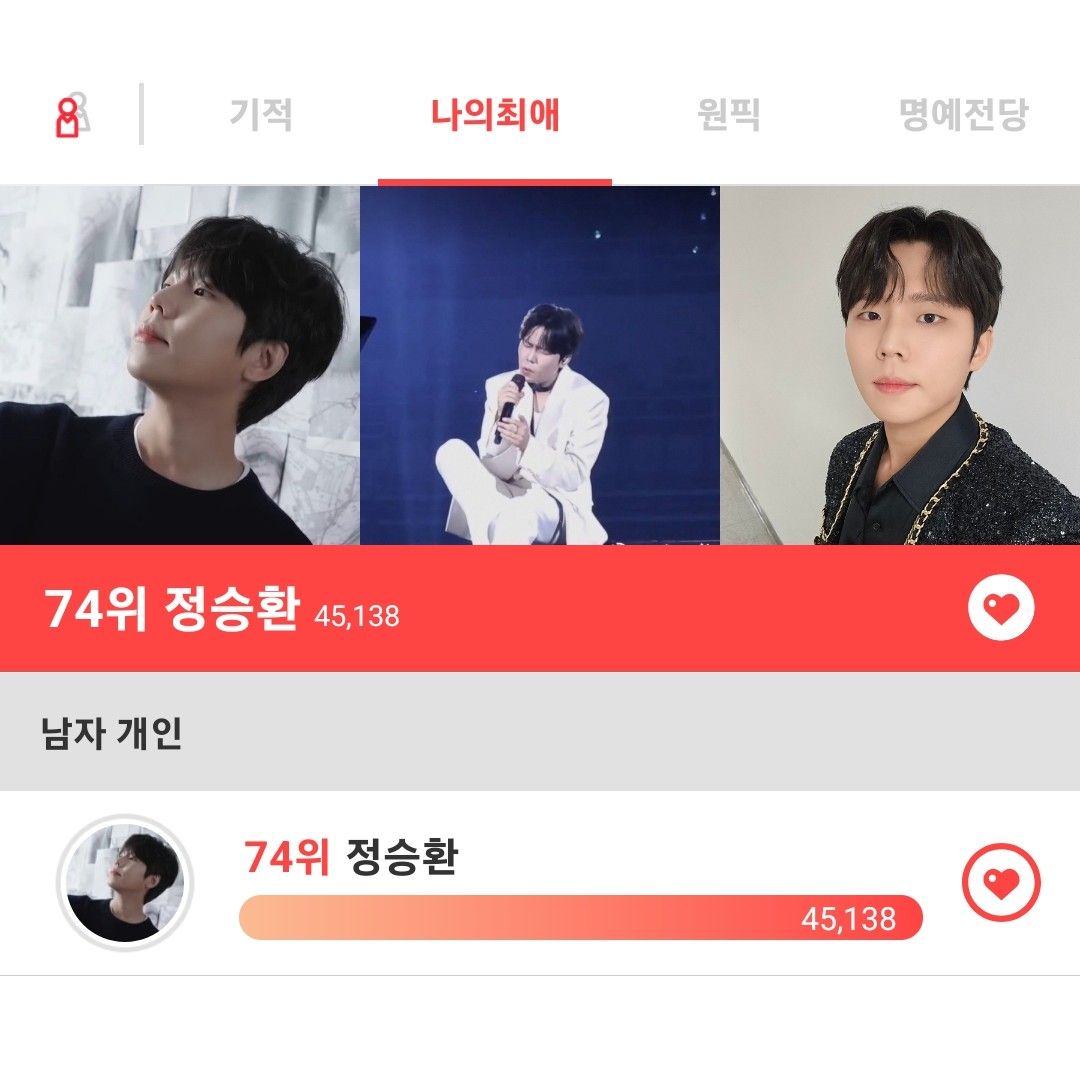Open the stage performance photo in the banner

pos(540,366)
